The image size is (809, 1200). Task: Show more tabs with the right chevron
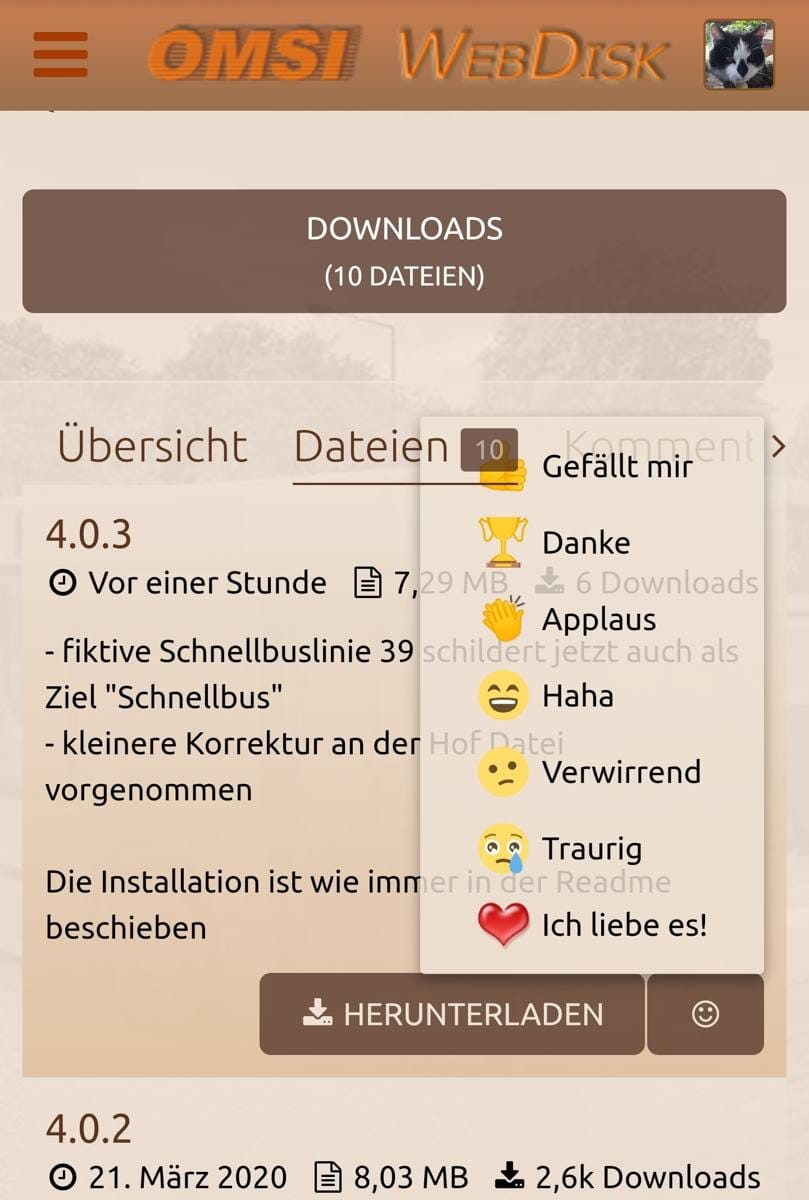tap(779, 447)
